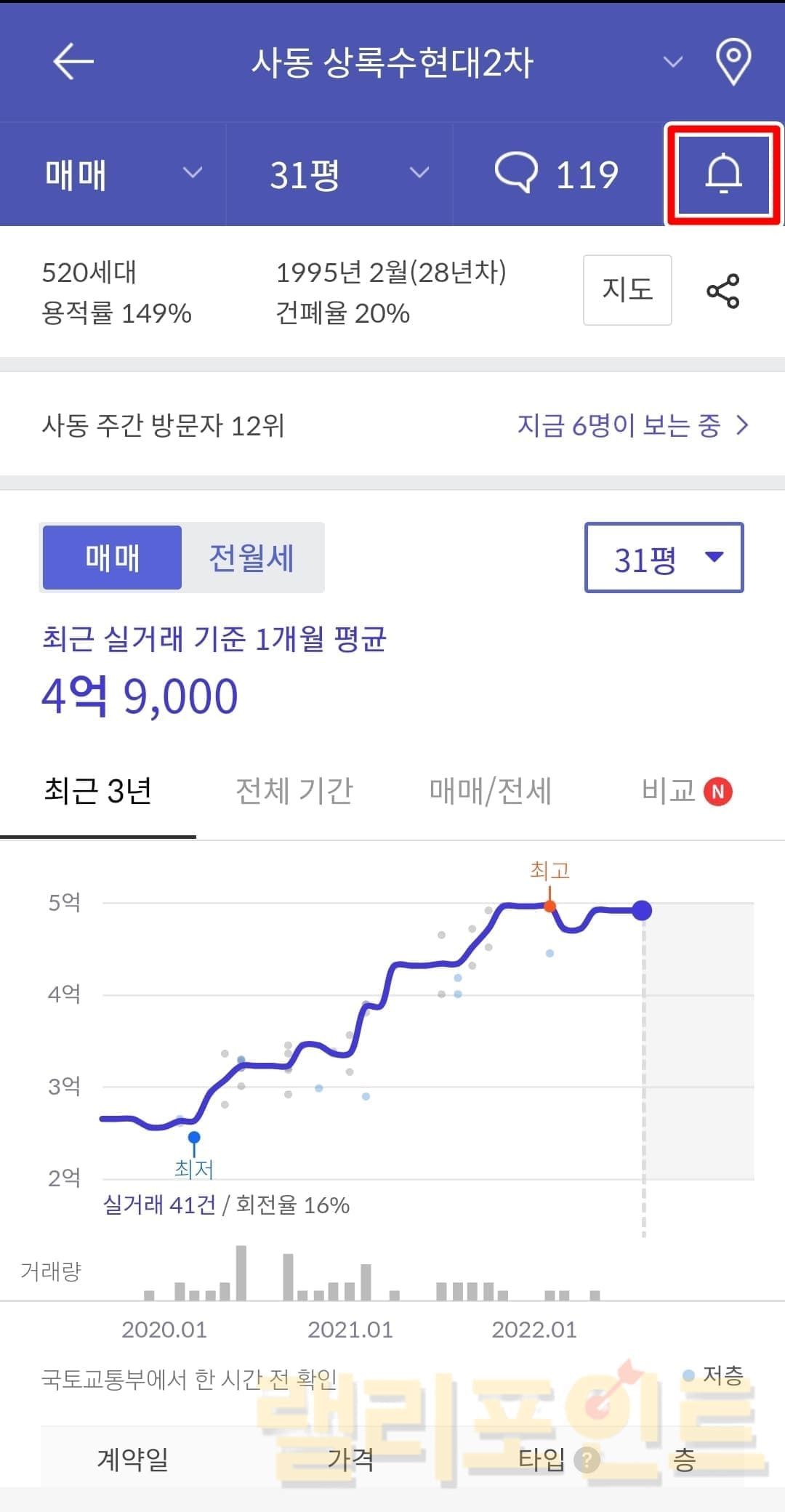Open the 119 comments

coord(557,174)
